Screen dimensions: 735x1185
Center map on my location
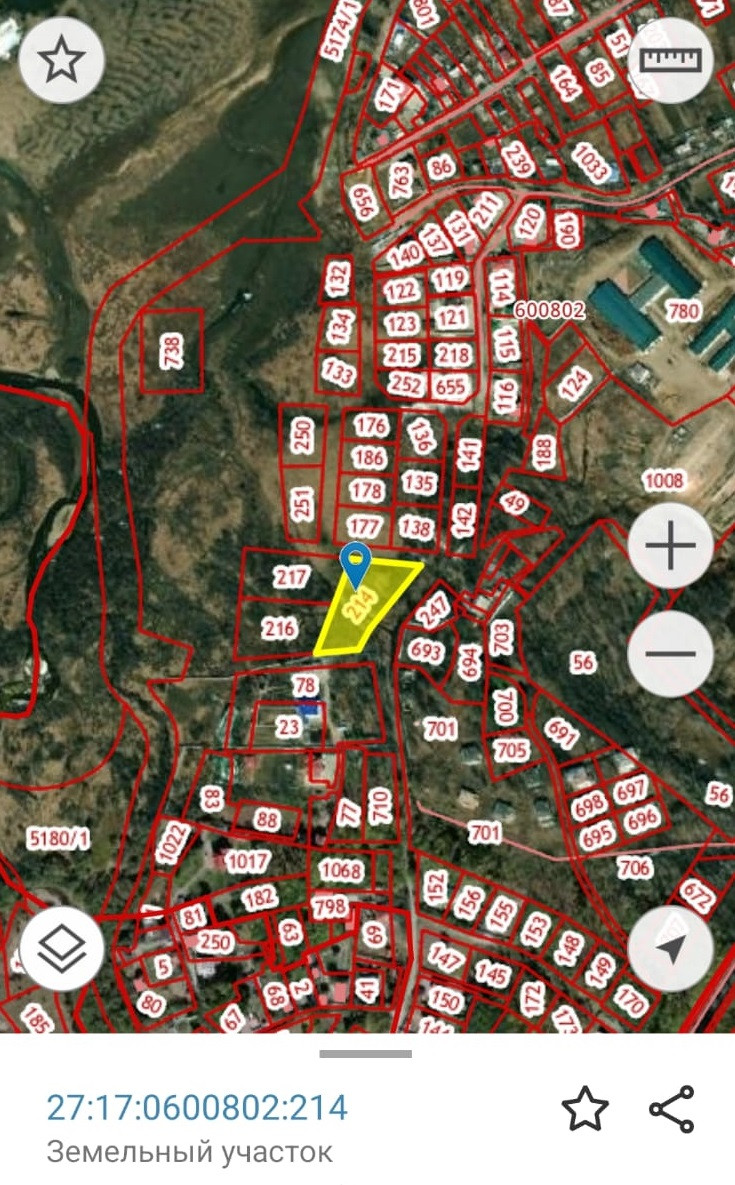point(670,949)
